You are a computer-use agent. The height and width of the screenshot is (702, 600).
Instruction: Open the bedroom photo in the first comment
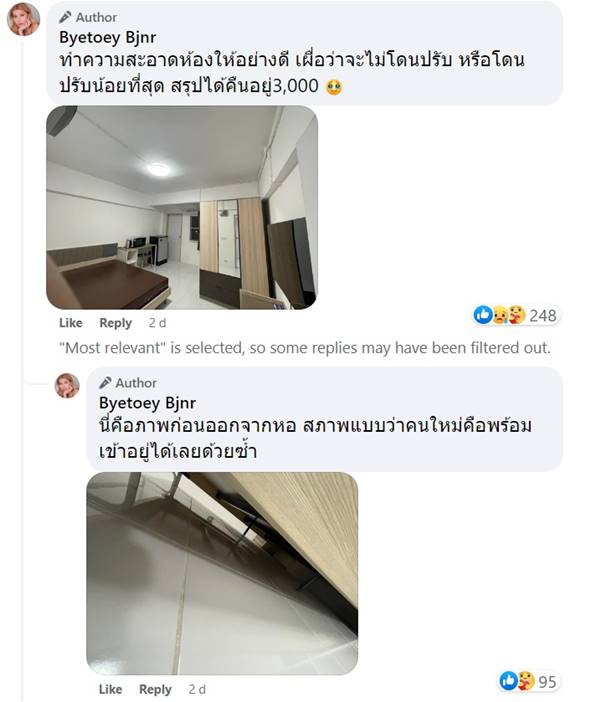point(181,207)
